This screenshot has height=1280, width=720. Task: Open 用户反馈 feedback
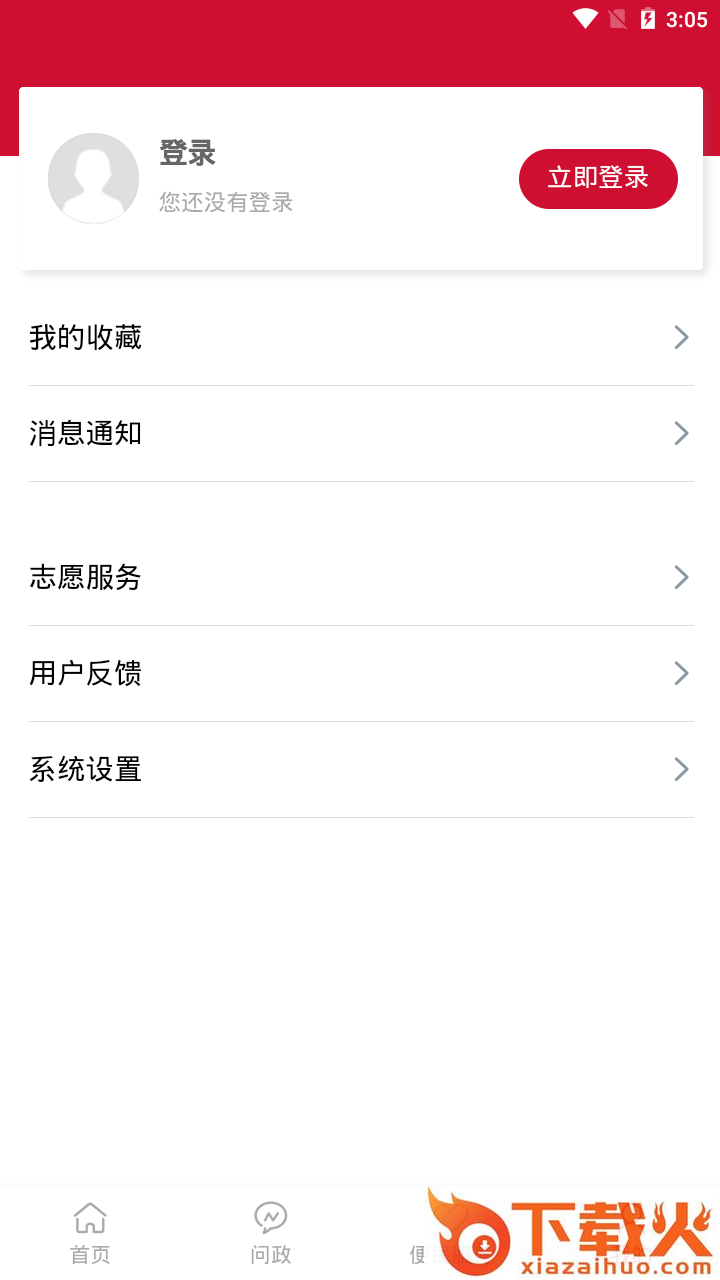click(360, 674)
